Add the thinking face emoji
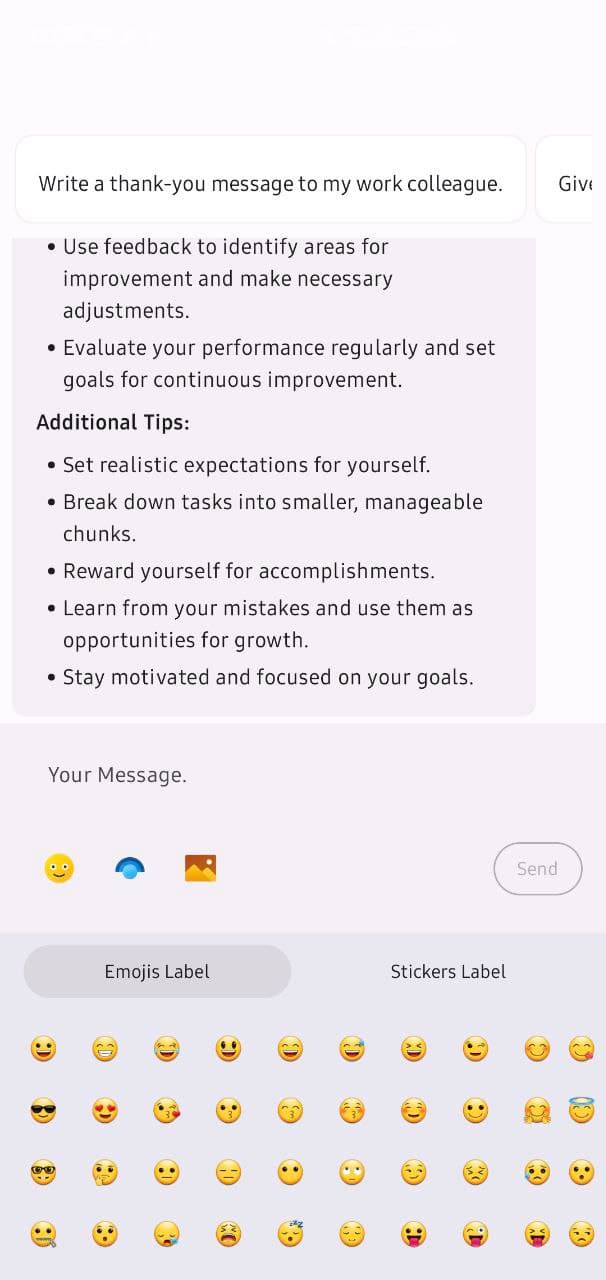606x1280 pixels. tap(105, 1172)
